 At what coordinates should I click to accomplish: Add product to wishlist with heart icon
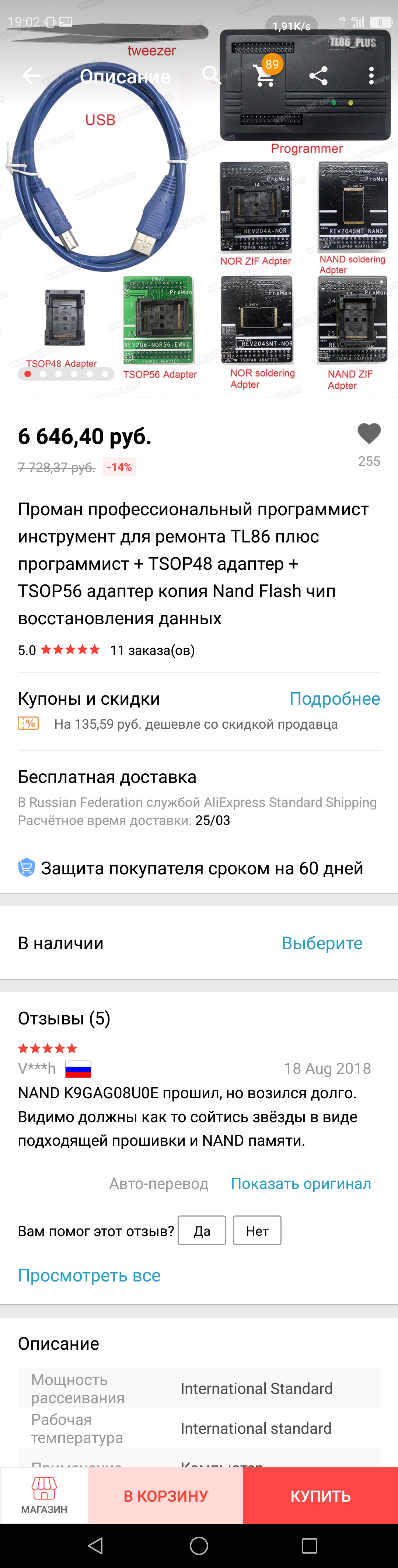coord(369,434)
